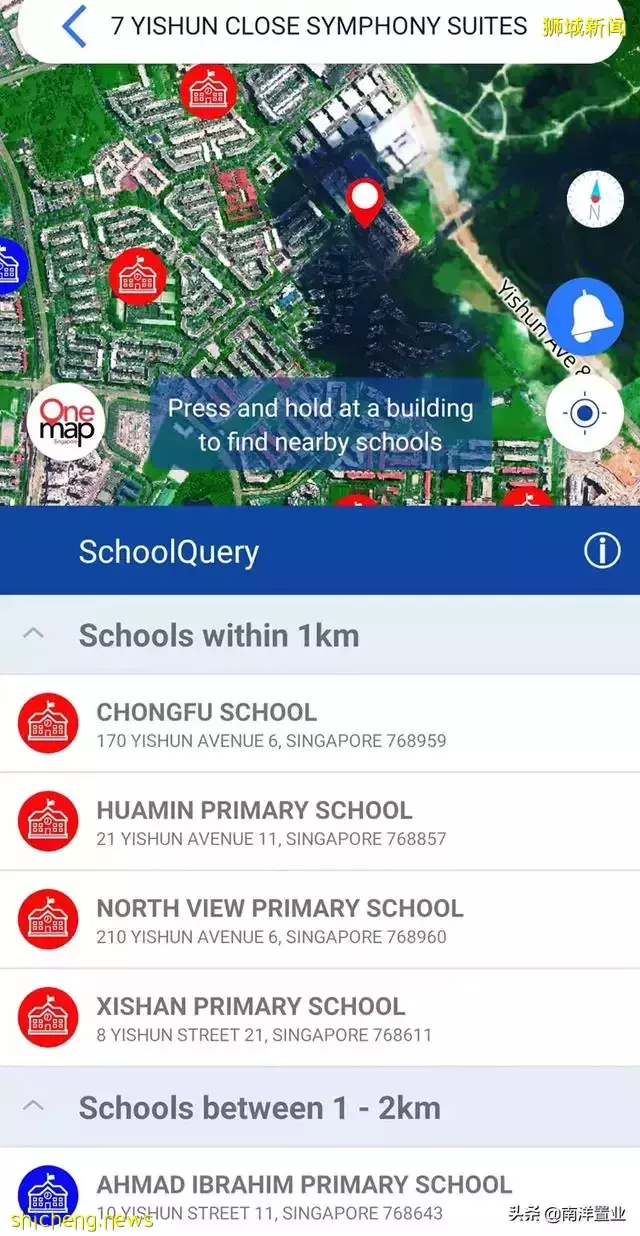Reset map orientation with the compass

594,199
